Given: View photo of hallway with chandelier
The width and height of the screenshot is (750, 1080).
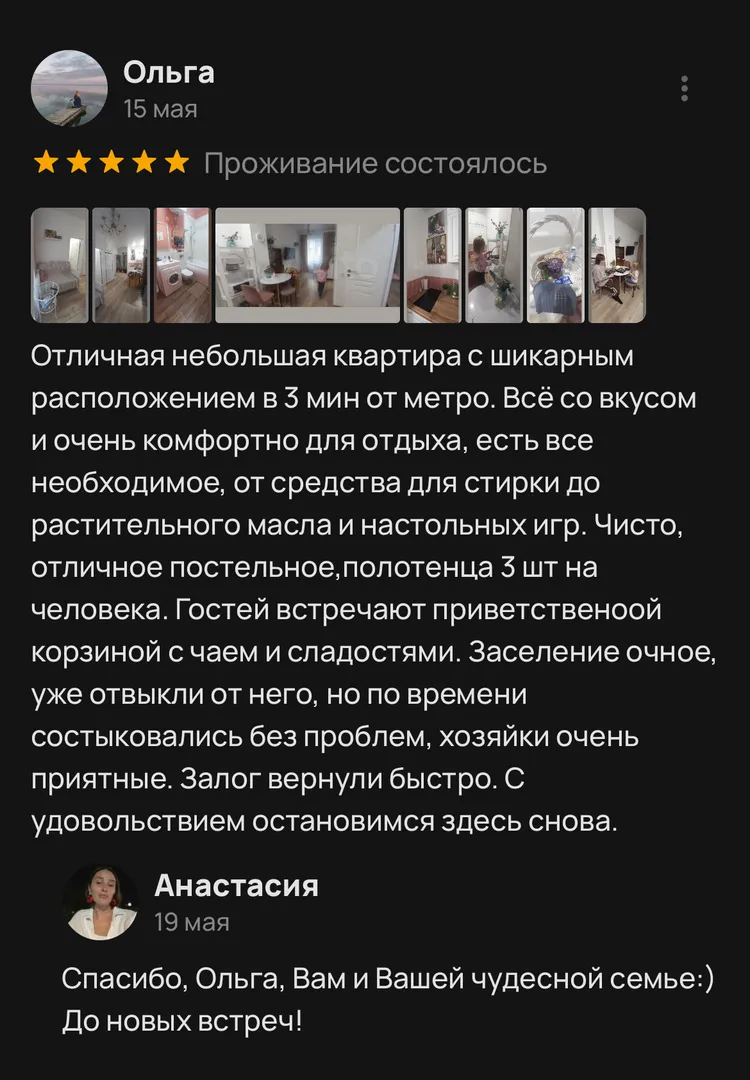Looking at the screenshot, I should (121, 265).
